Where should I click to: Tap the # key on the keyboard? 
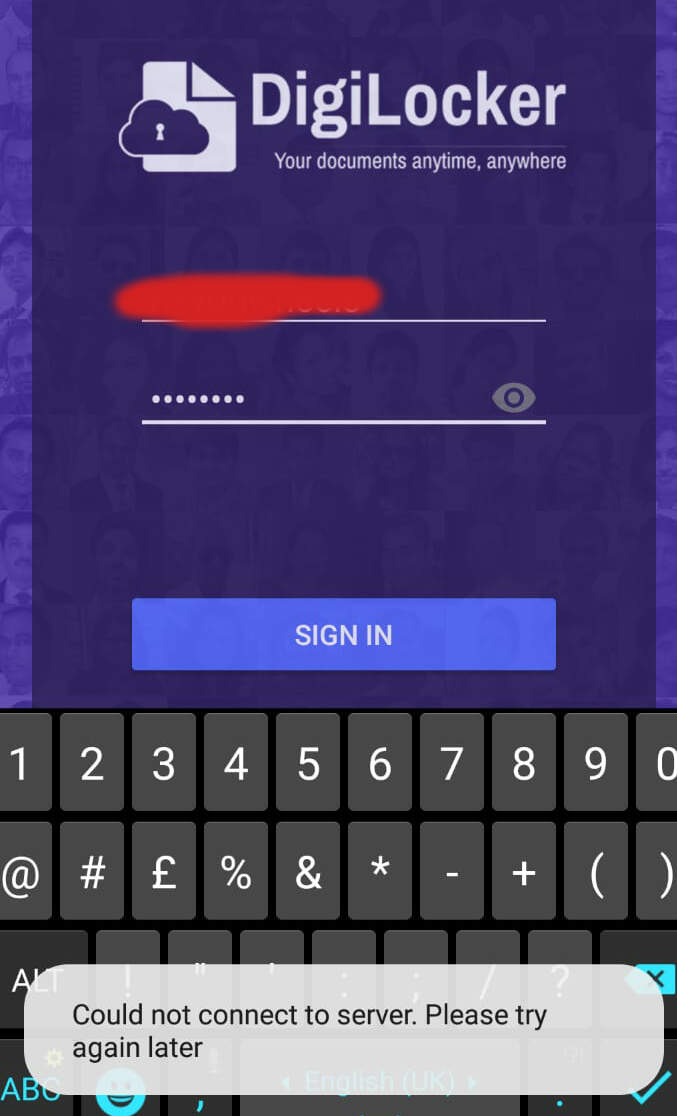click(x=92, y=872)
